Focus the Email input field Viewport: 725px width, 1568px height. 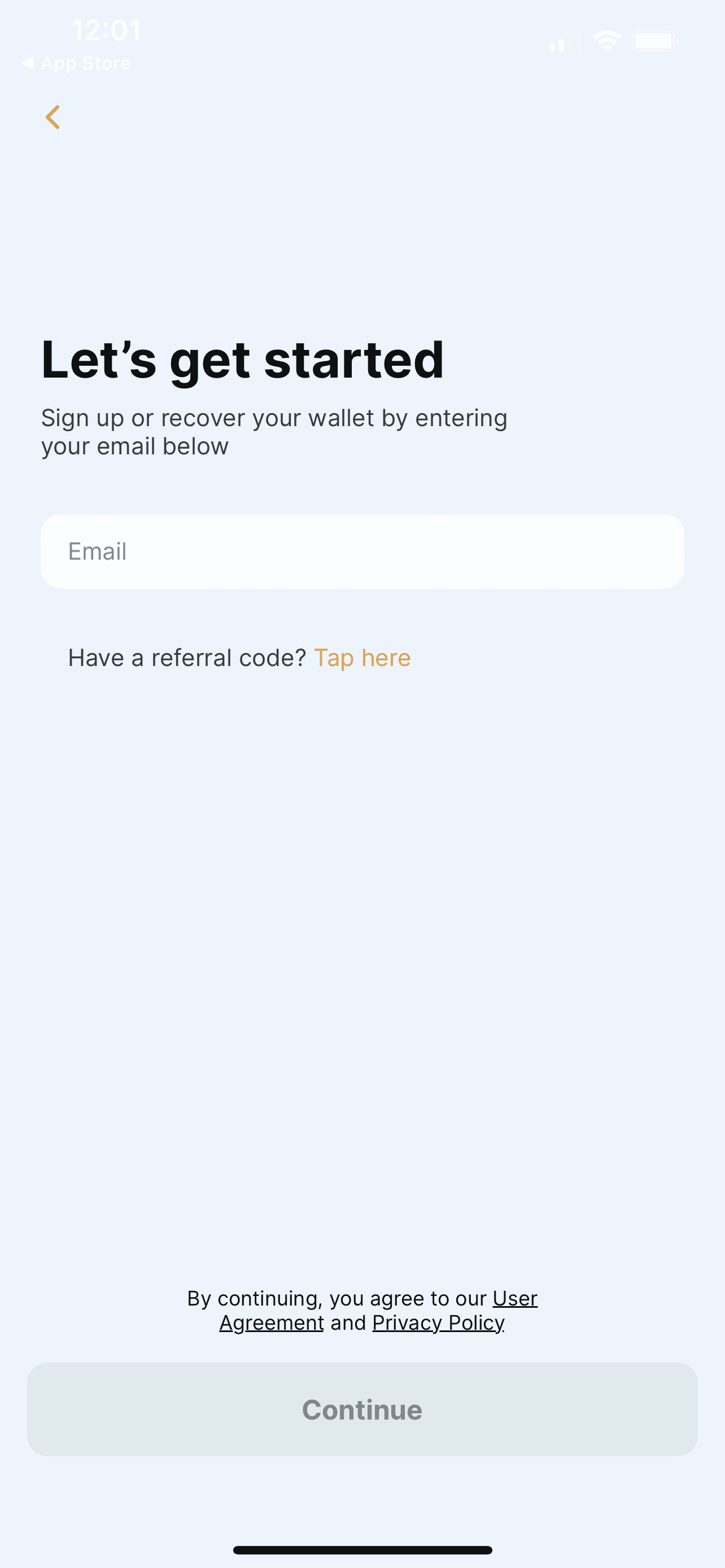tap(362, 551)
